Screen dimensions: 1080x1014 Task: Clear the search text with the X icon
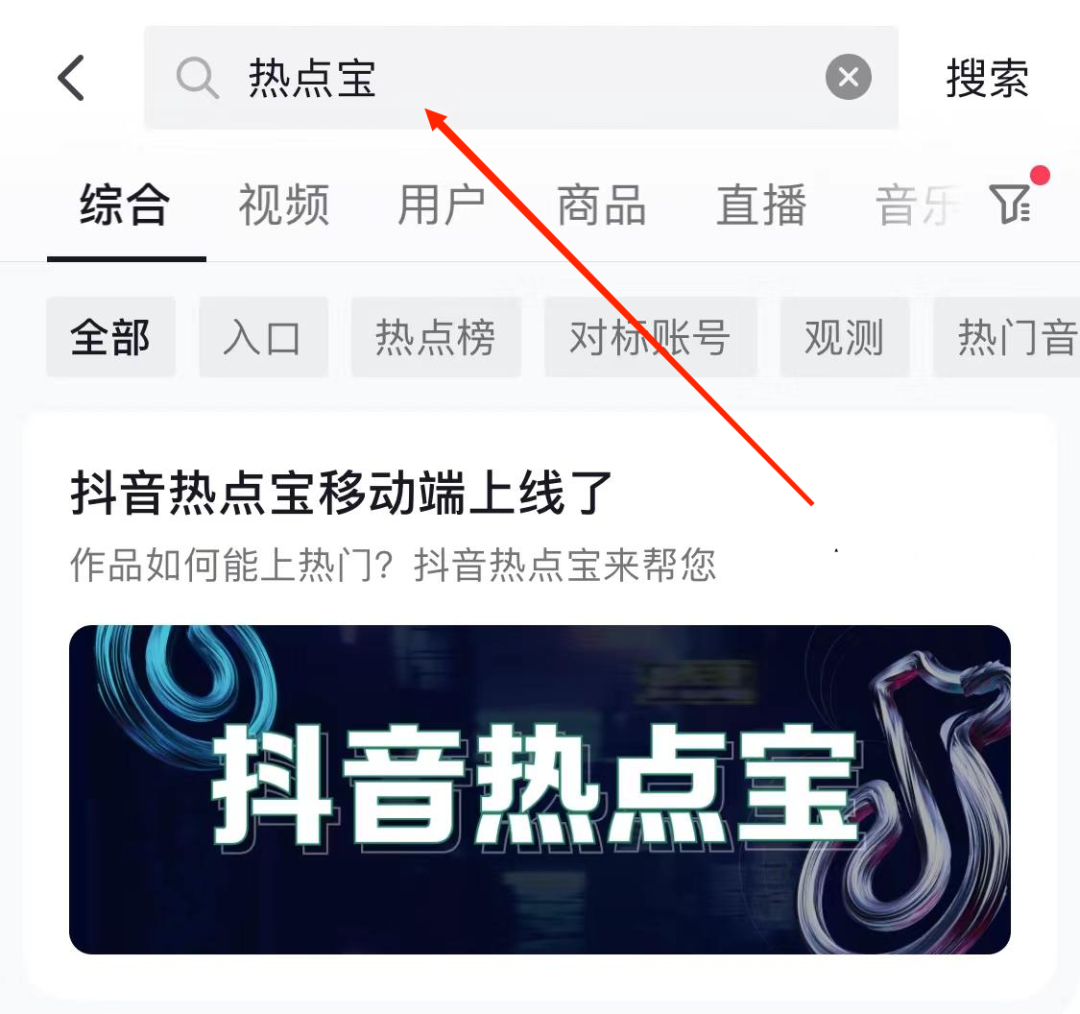[x=848, y=78]
